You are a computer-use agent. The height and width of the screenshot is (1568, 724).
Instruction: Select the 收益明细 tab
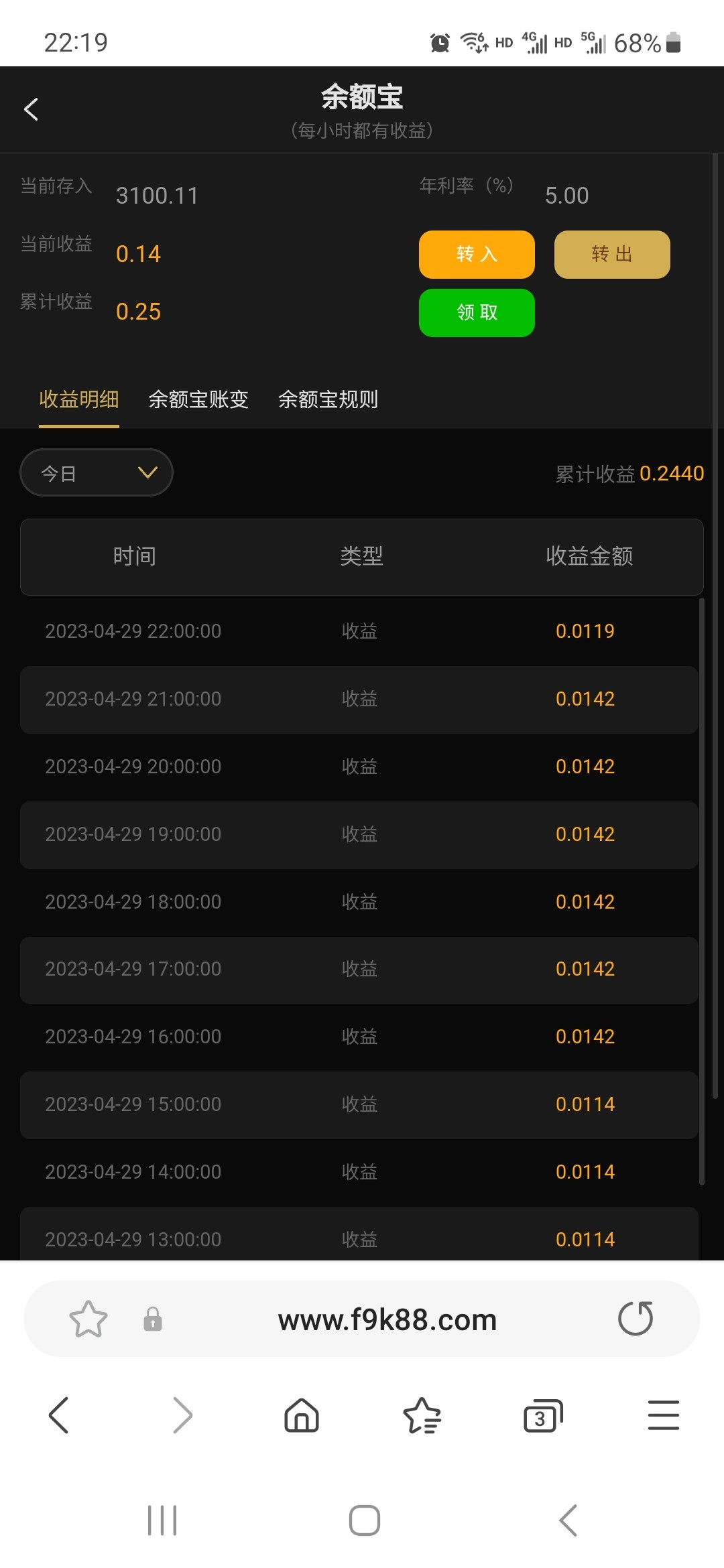79,400
